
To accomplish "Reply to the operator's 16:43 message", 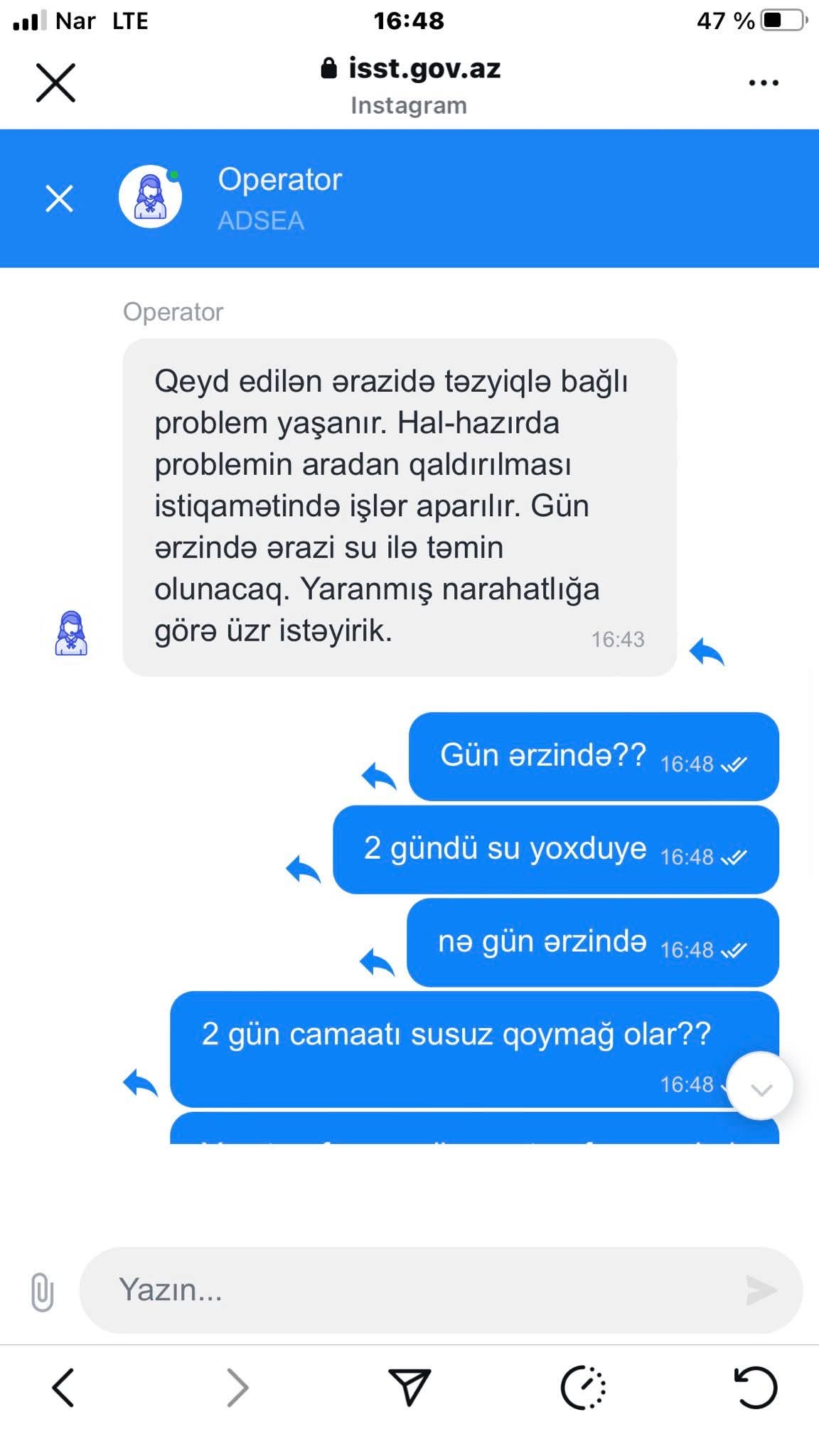I will pos(707,651).
